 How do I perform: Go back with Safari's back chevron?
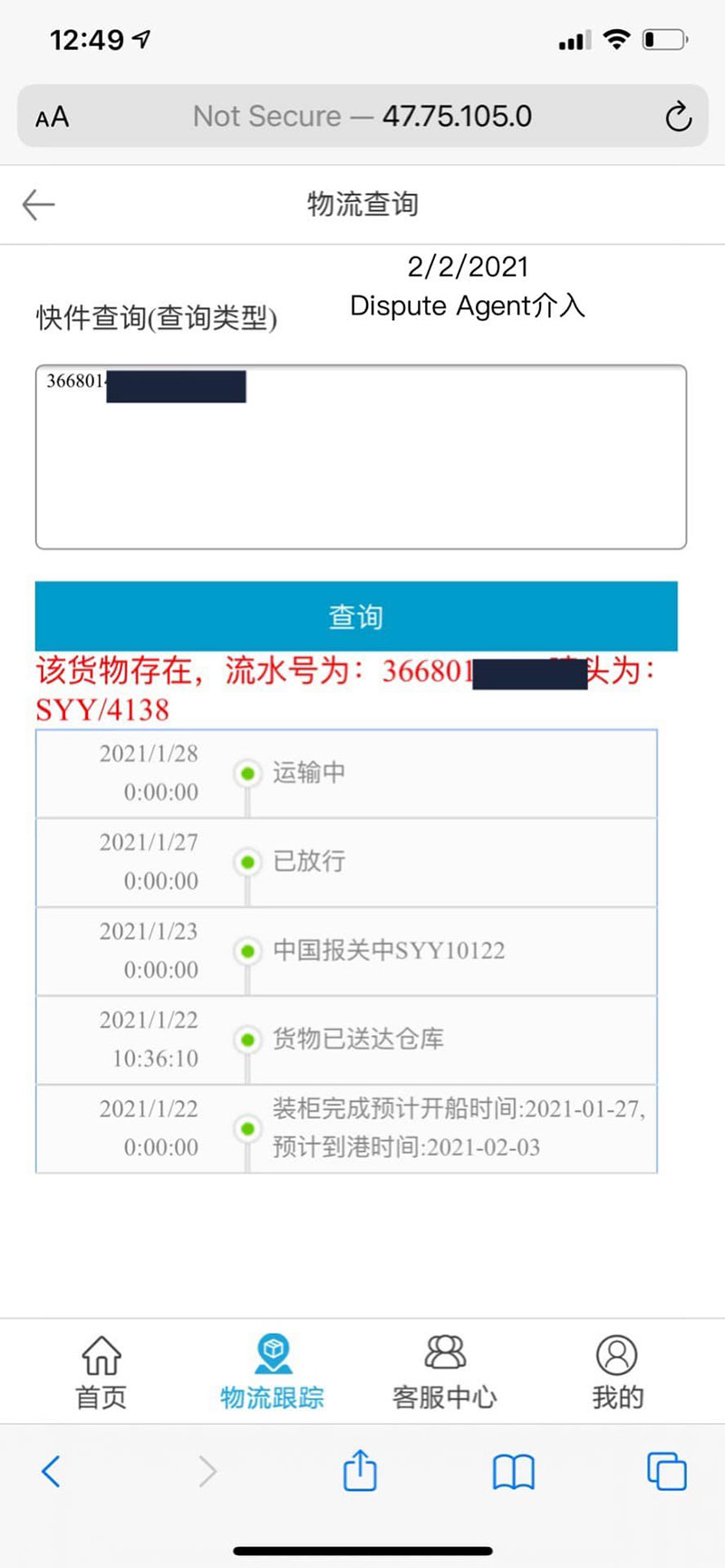52,1470
